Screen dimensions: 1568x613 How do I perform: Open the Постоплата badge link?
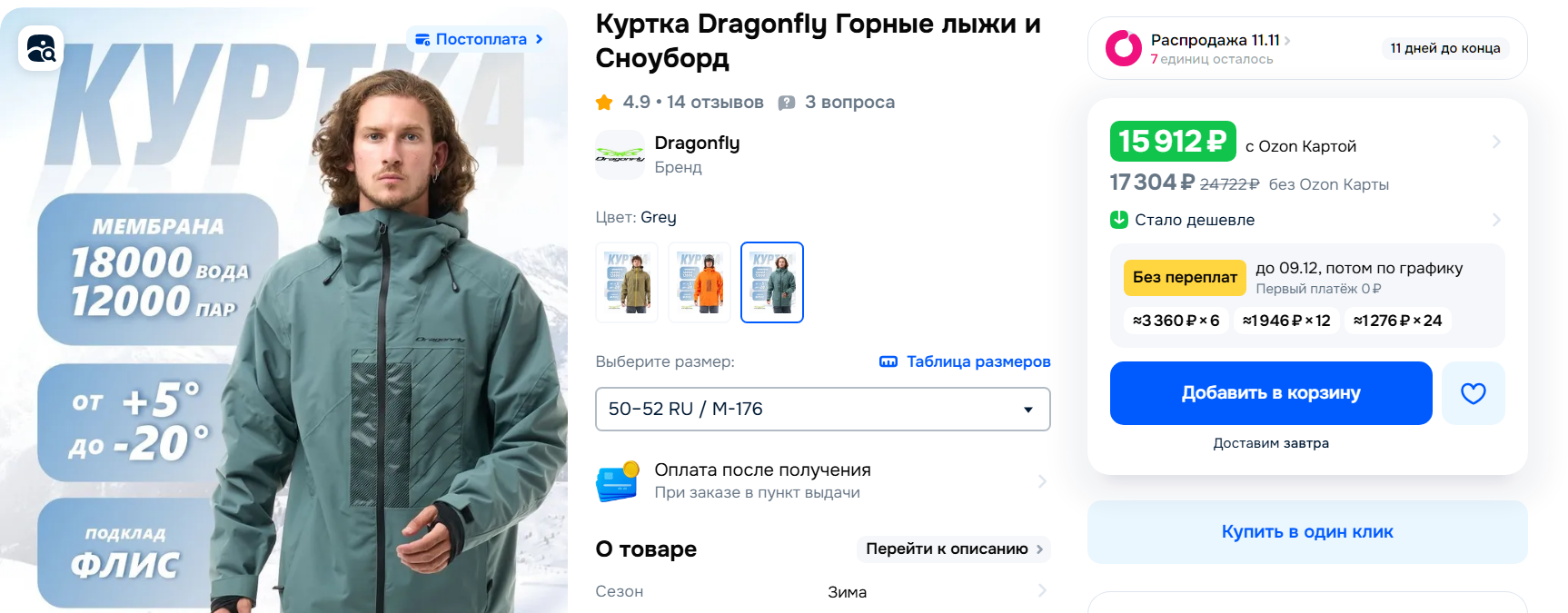coord(479,39)
